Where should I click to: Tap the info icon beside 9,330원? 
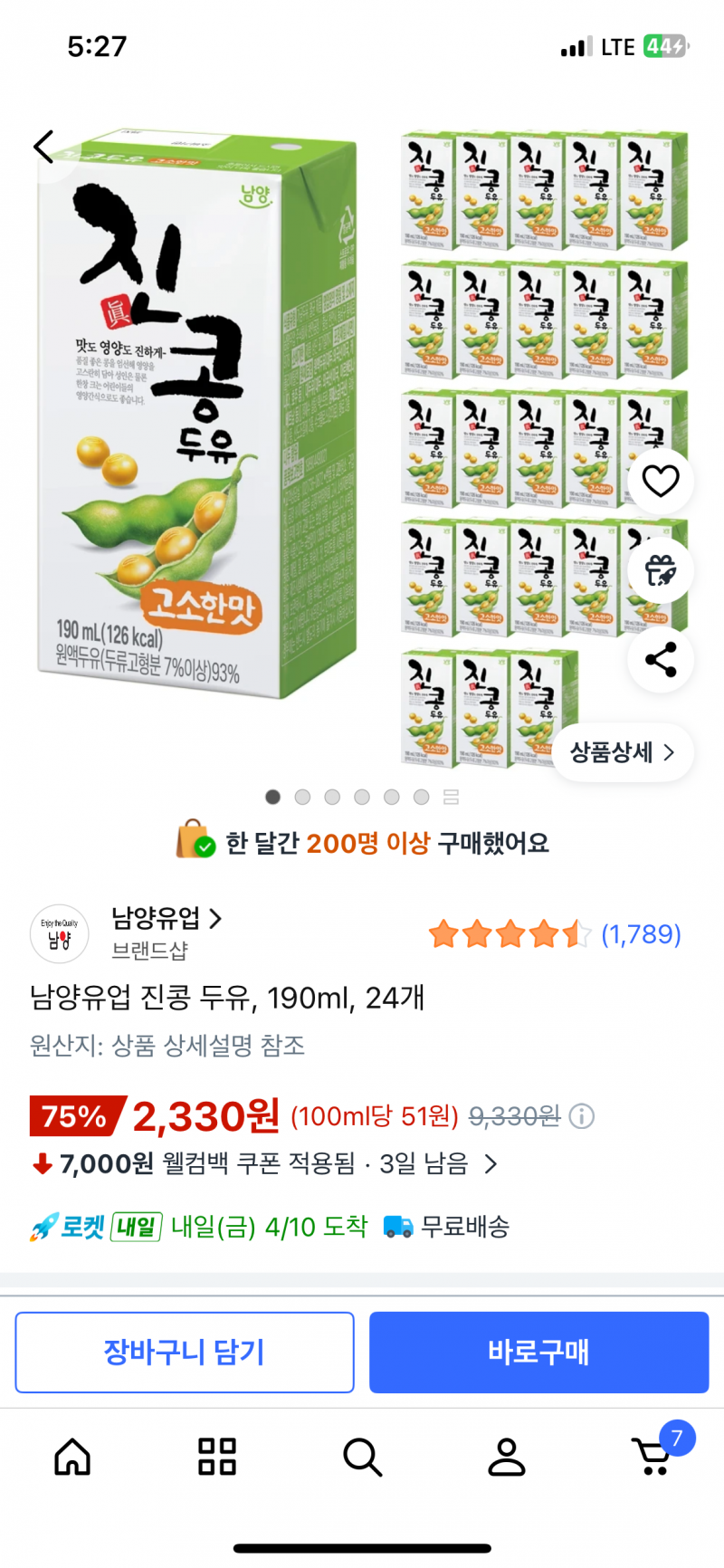click(x=583, y=1116)
